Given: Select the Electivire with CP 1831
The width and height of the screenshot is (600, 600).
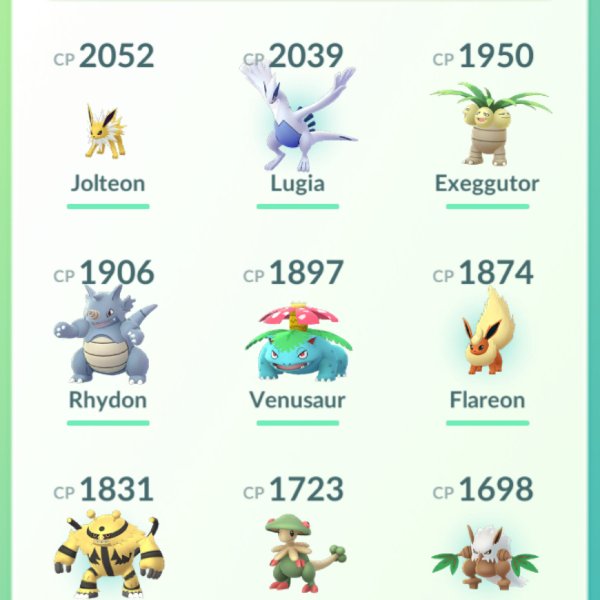Looking at the screenshot, I should (108, 555).
